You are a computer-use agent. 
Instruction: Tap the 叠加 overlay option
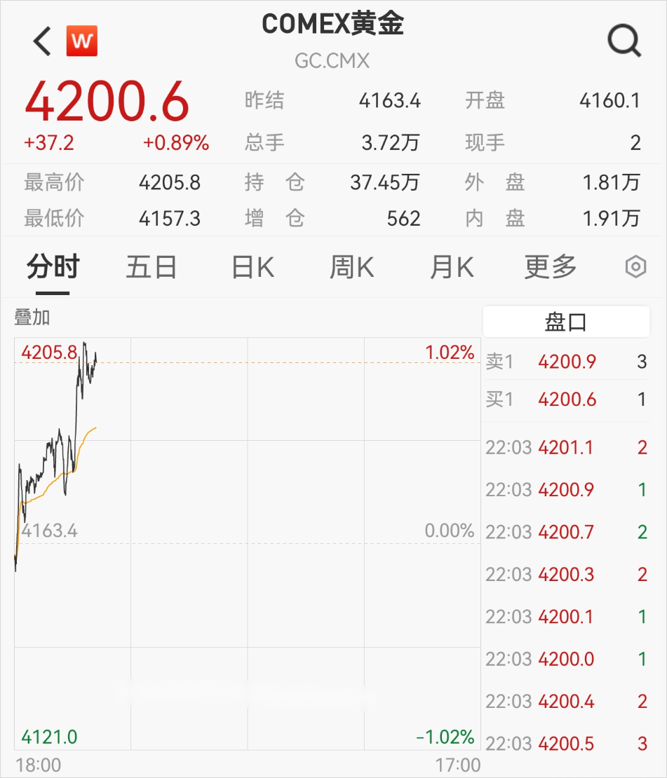tap(32, 318)
